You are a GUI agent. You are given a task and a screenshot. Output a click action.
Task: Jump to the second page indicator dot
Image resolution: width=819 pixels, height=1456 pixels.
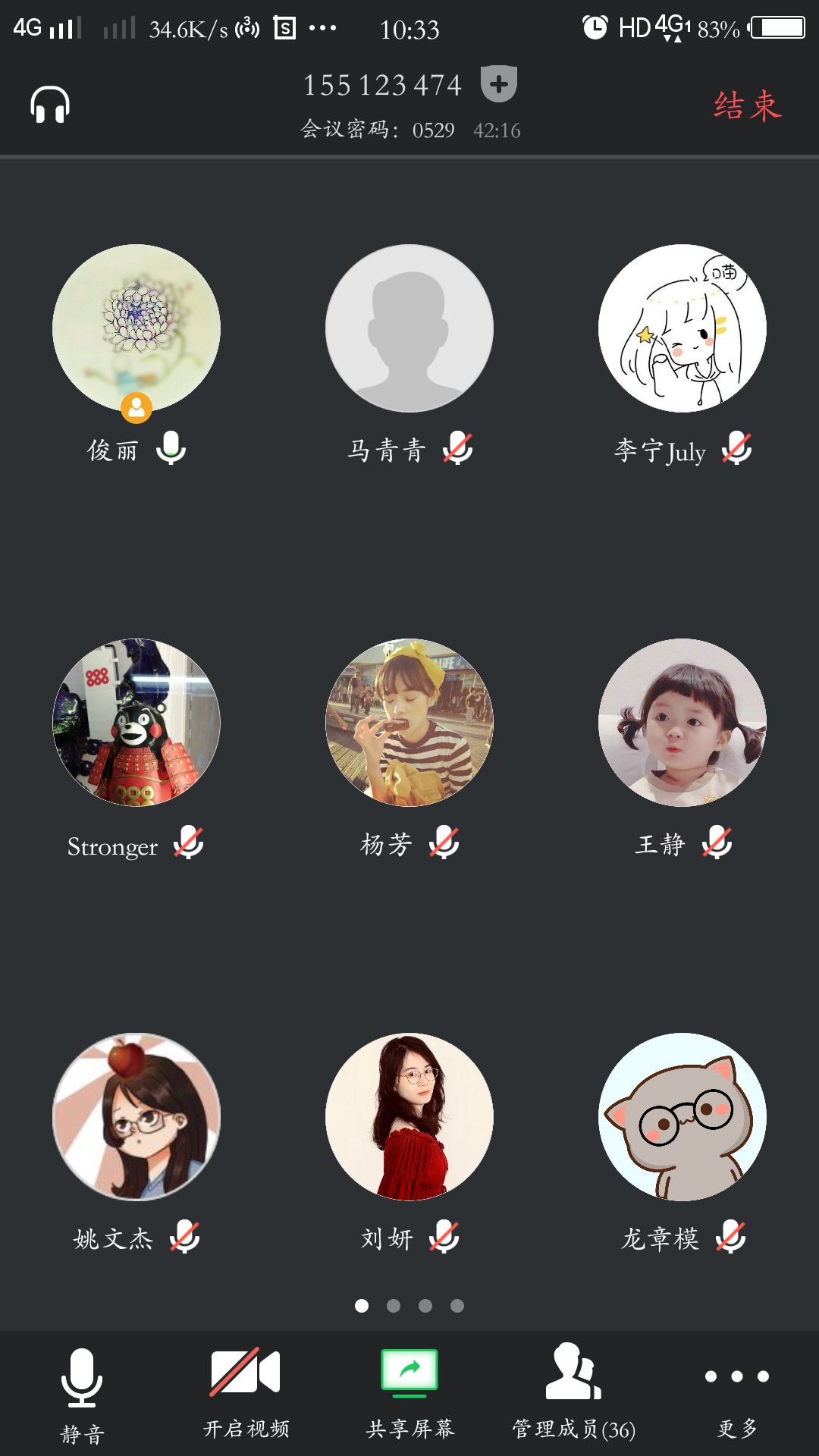tap(394, 1306)
